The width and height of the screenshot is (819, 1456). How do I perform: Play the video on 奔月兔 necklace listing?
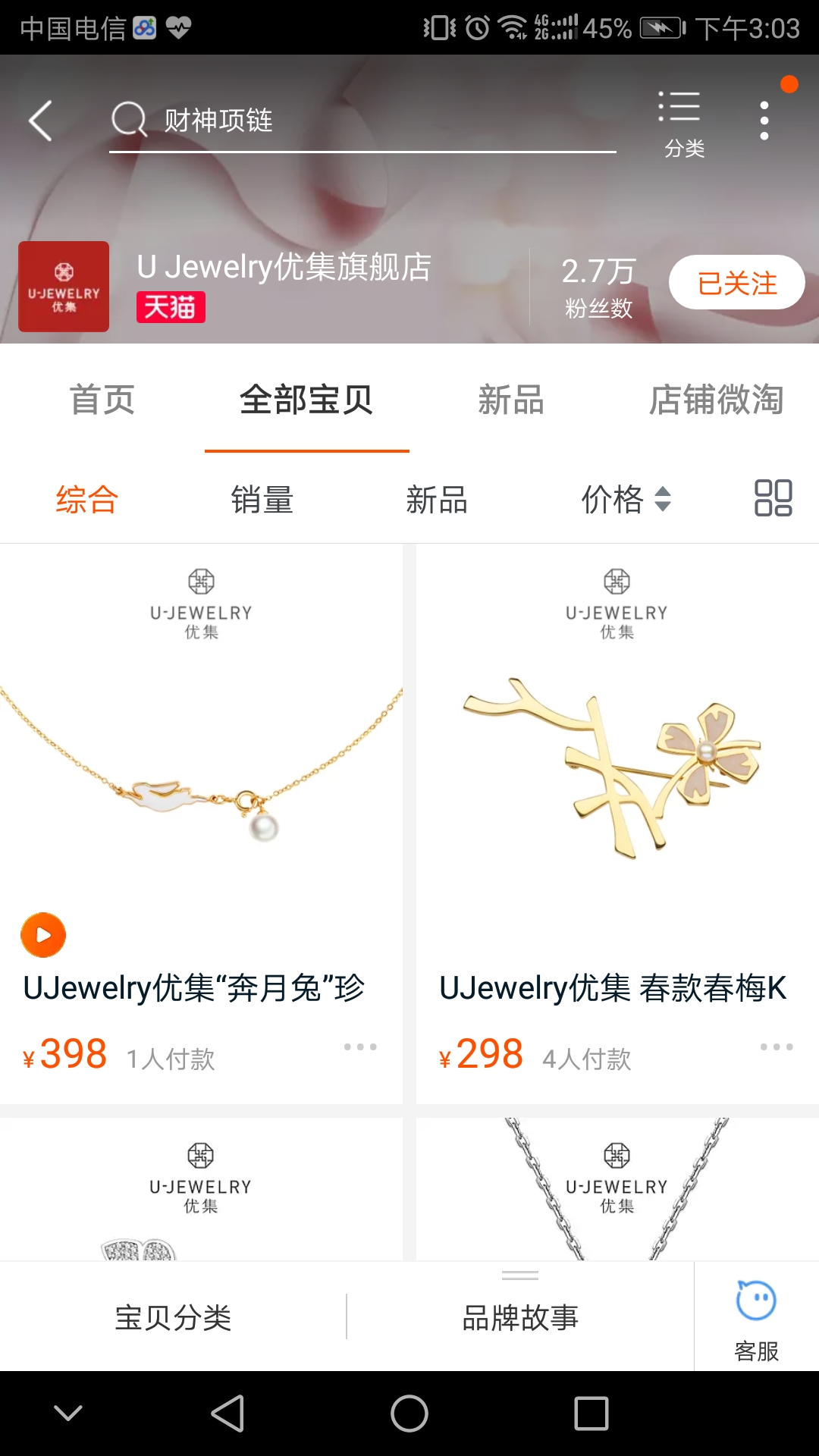pos(42,934)
